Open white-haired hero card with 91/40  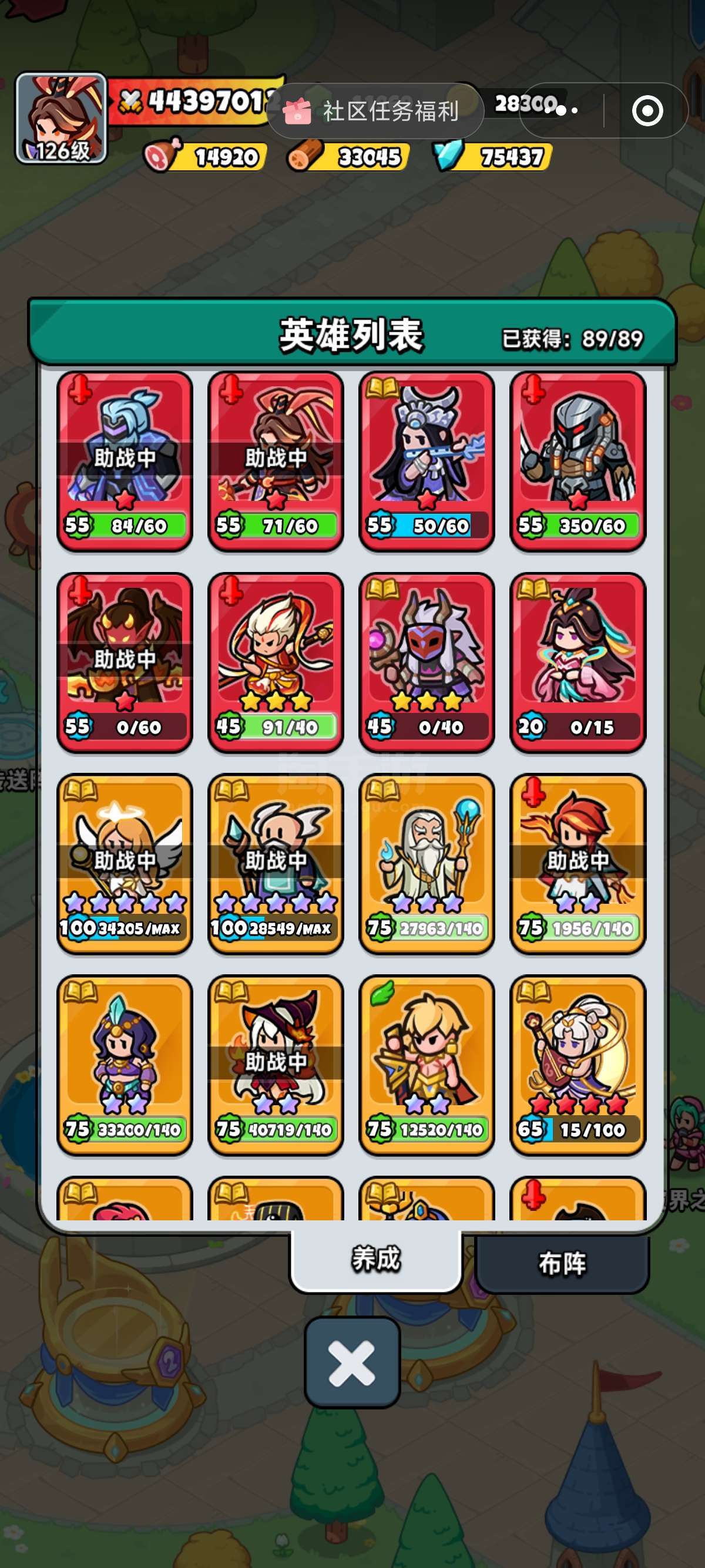pyautogui.click(x=276, y=662)
